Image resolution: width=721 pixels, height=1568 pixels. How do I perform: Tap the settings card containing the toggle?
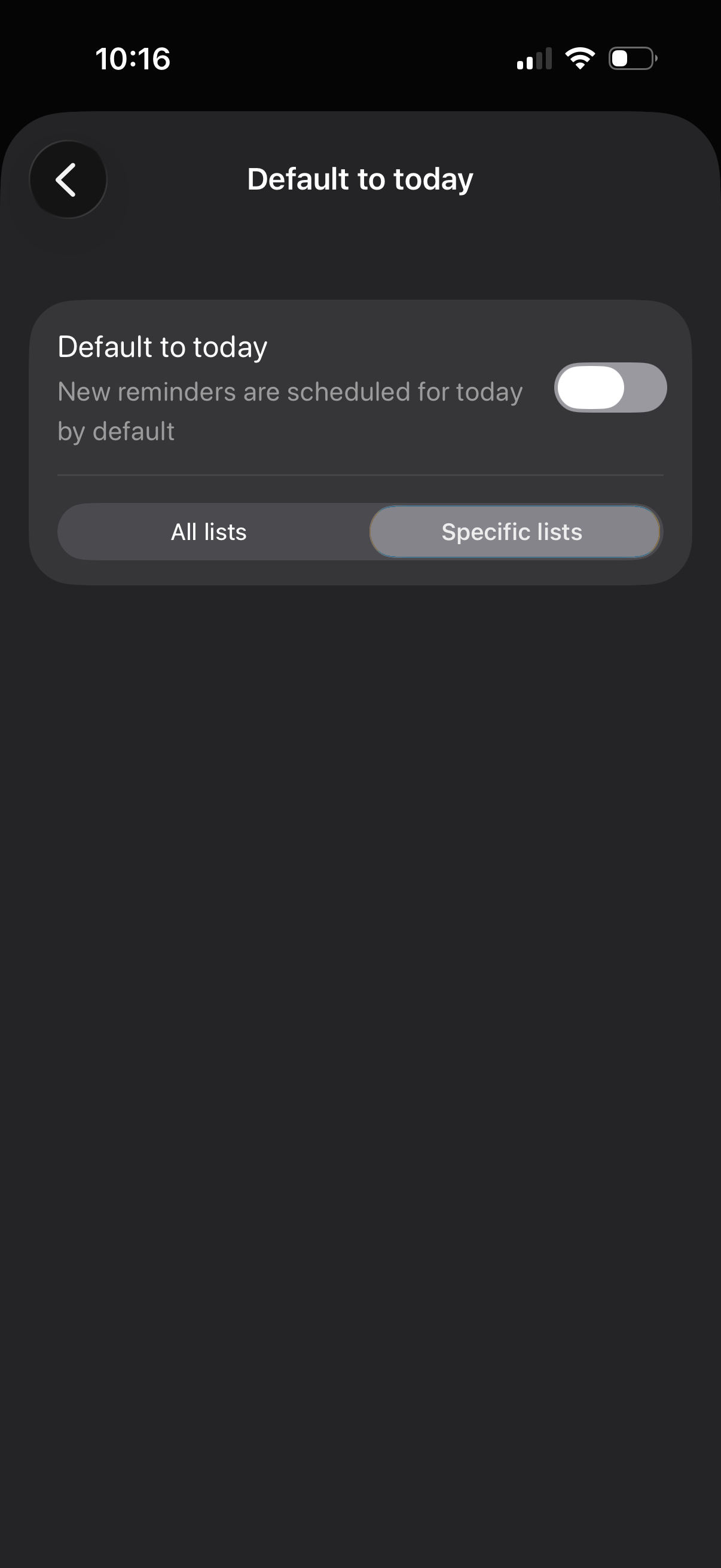point(360,441)
